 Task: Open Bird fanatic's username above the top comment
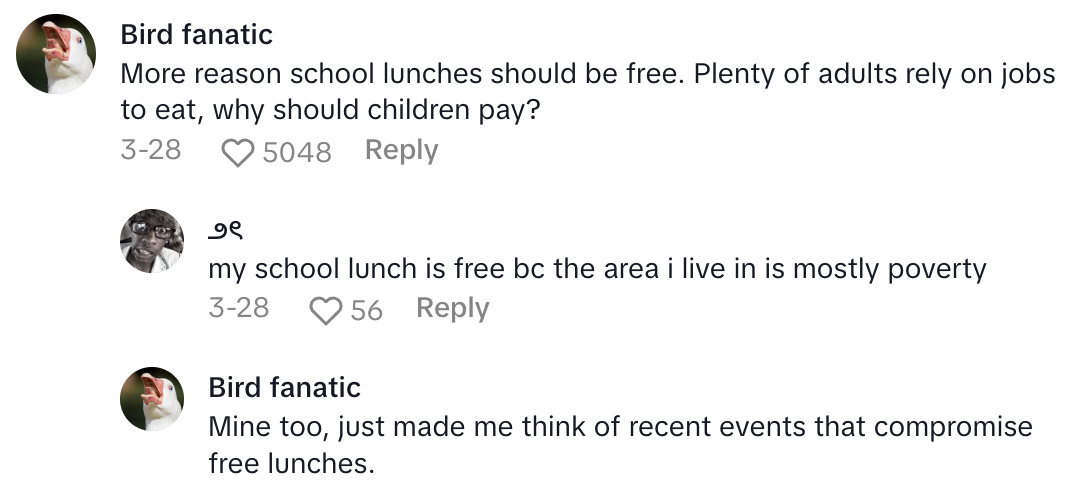click(x=196, y=35)
